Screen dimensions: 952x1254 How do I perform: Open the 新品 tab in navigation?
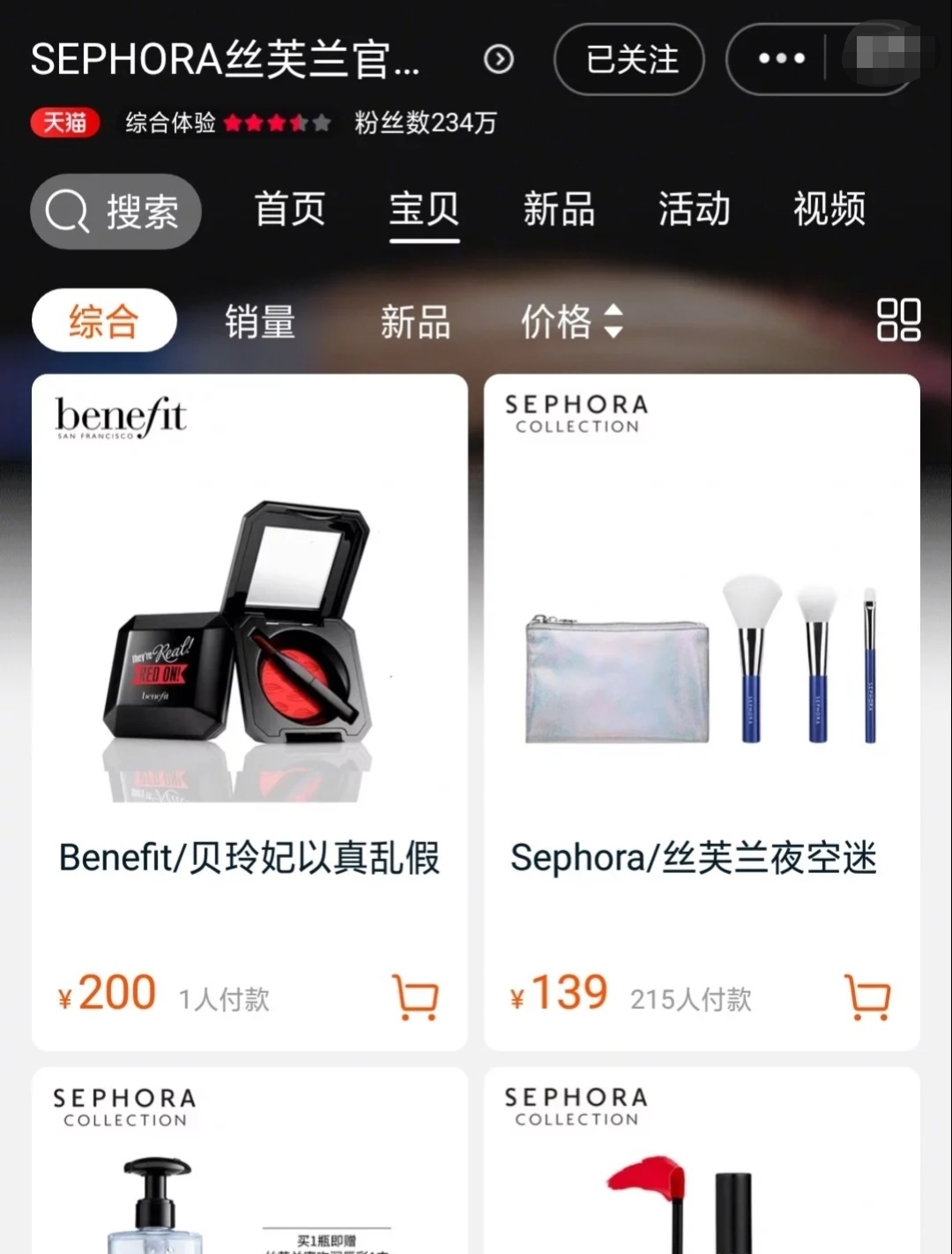[x=558, y=210]
